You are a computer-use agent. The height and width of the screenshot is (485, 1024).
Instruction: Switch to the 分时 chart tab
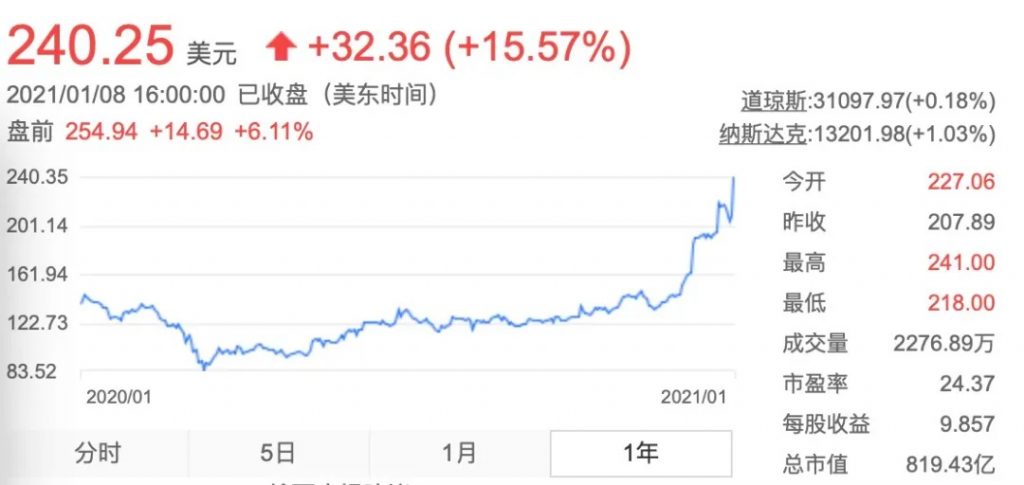[x=97, y=453]
